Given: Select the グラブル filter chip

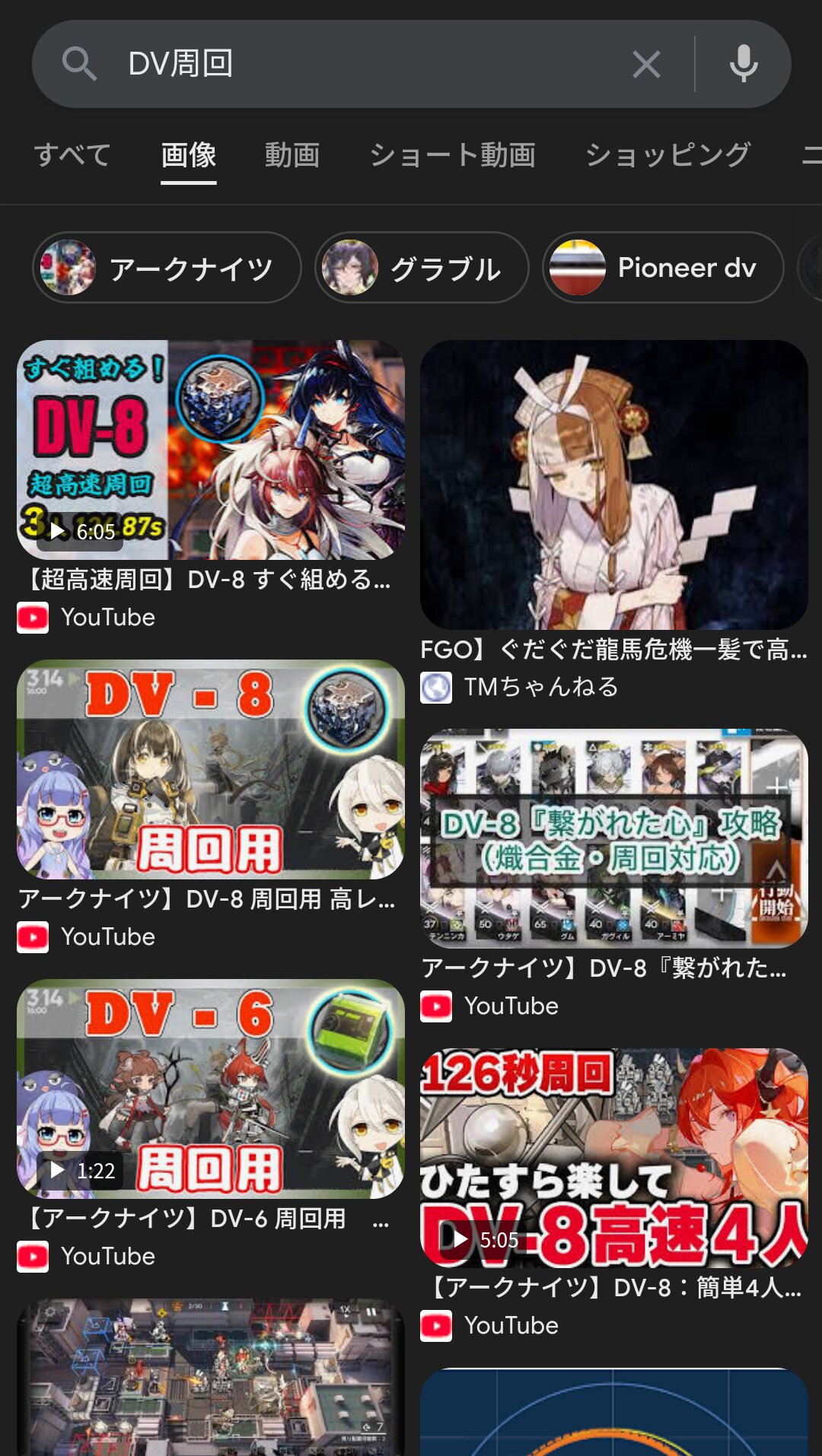Looking at the screenshot, I should pos(422,268).
